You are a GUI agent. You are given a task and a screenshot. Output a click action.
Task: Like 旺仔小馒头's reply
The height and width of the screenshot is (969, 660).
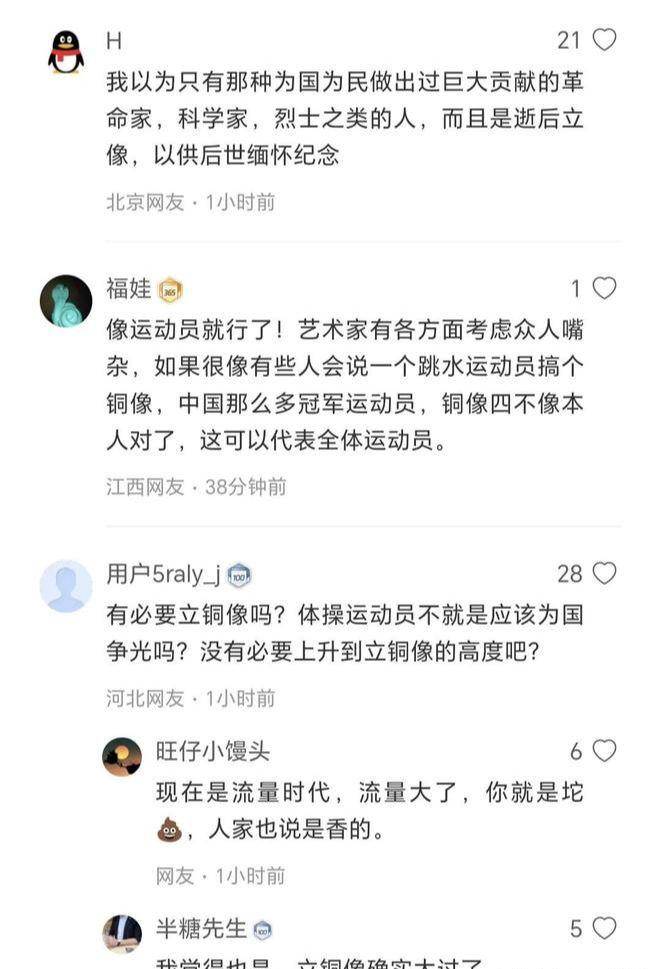point(604,751)
